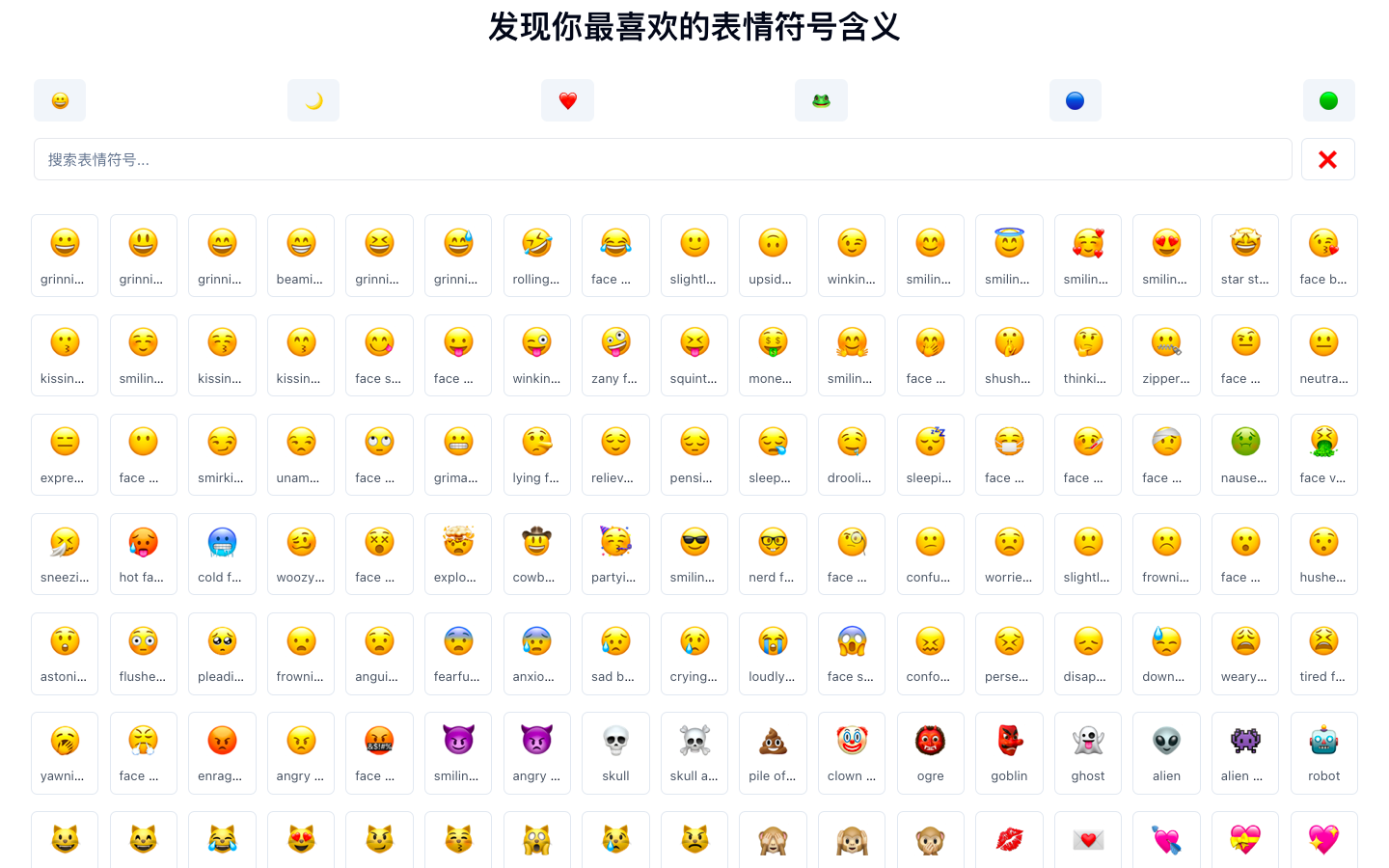Open the neutral face emoji card

[1323, 355]
